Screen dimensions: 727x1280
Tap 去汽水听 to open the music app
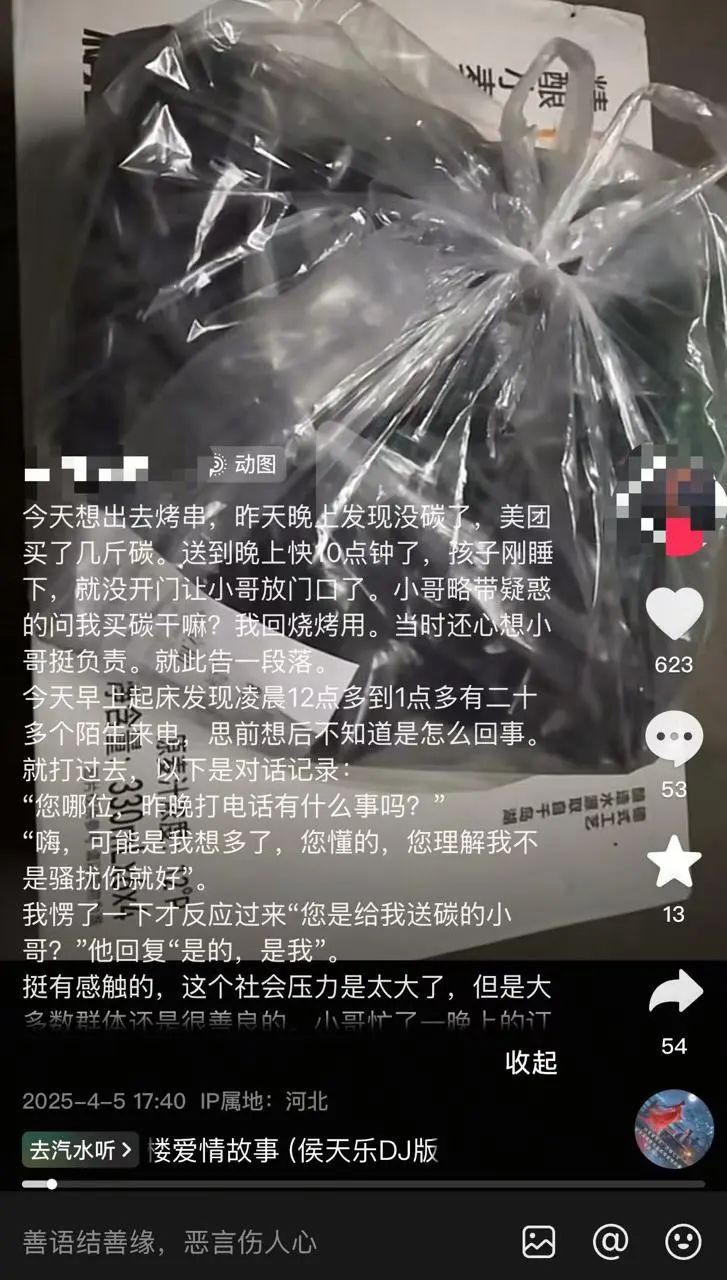point(81,1150)
